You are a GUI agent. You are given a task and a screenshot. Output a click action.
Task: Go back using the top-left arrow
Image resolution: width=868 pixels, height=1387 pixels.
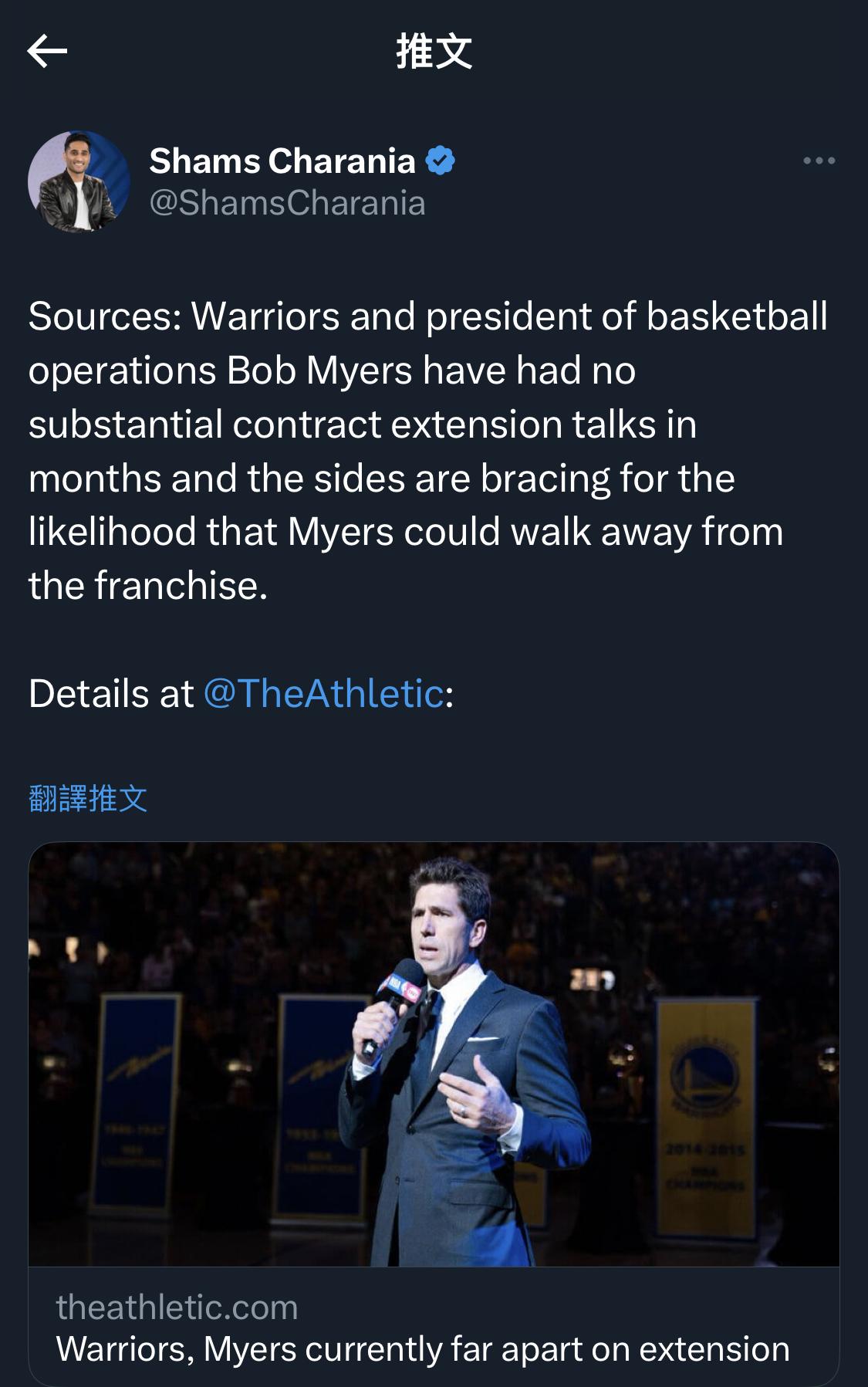pyautogui.click(x=47, y=52)
